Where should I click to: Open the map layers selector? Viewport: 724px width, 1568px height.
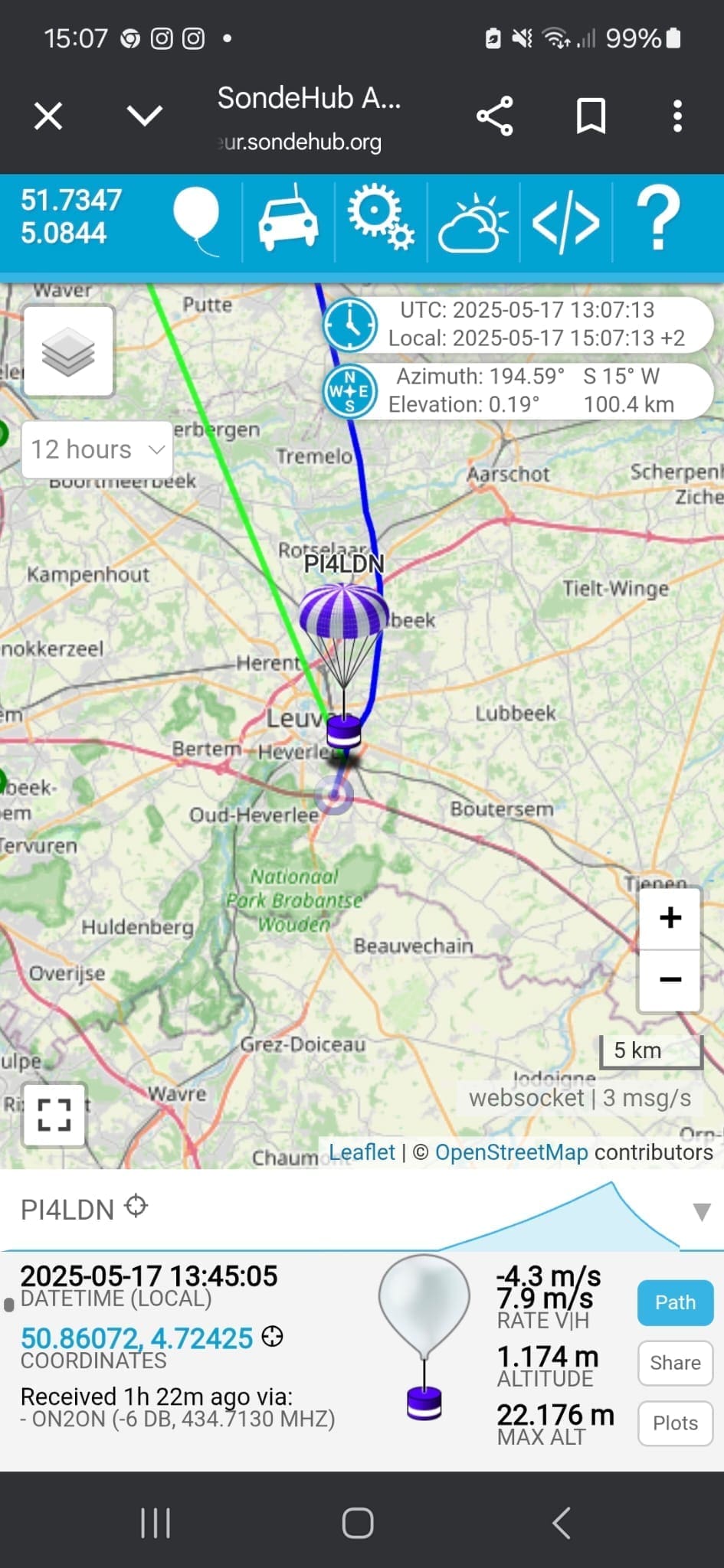(69, 351)
